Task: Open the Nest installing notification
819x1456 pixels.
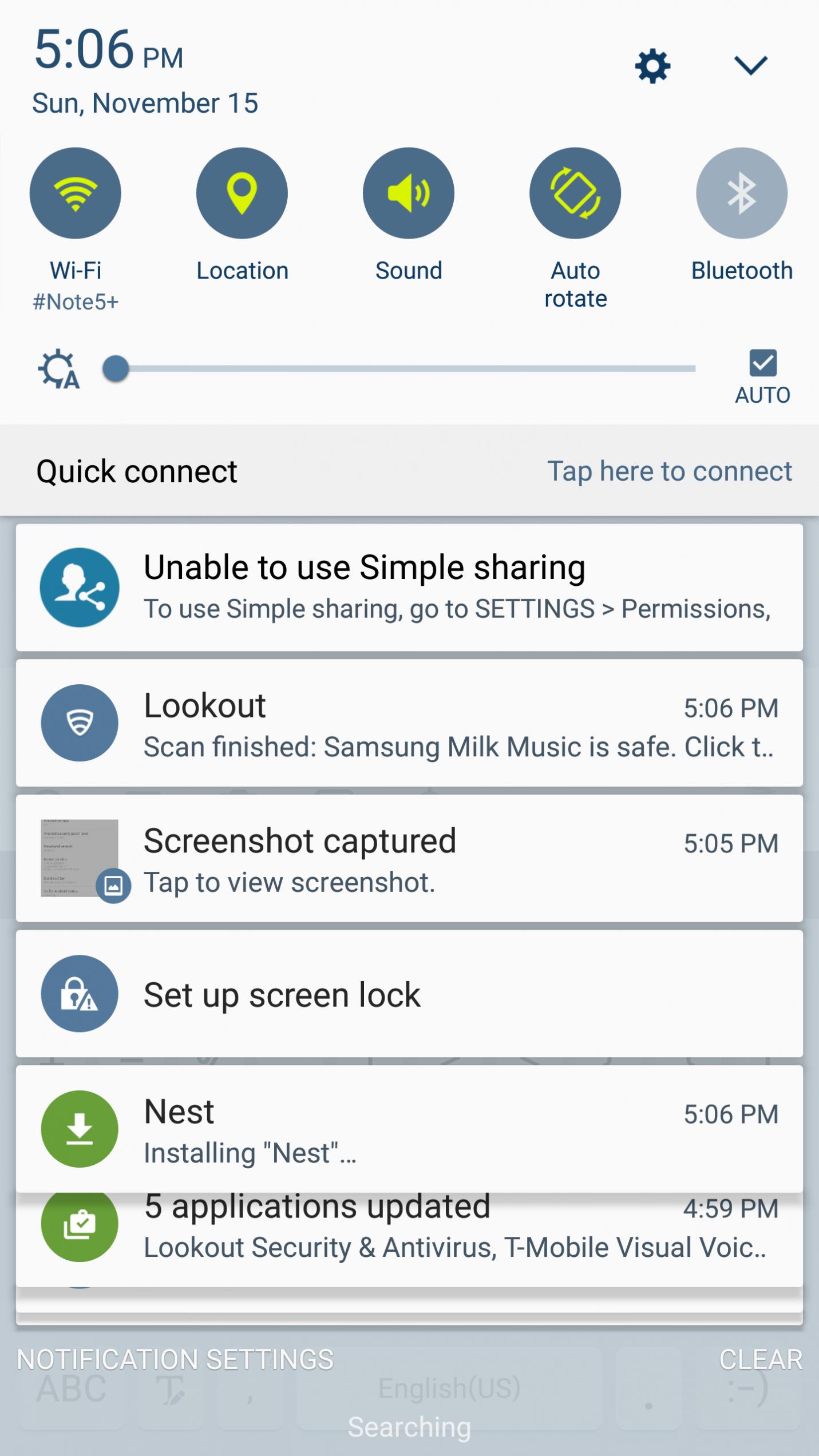Action: coord(409,1129)
